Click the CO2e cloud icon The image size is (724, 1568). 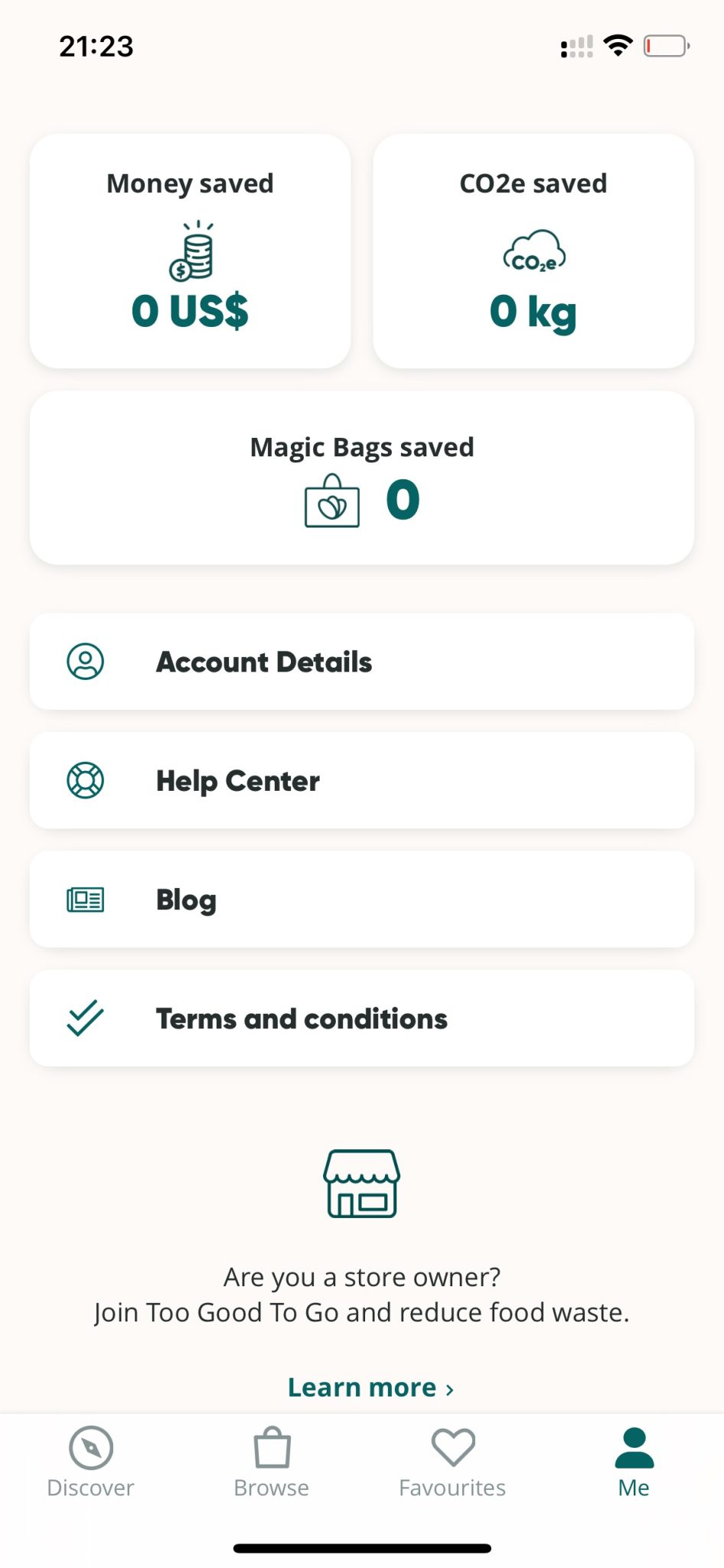pos(533,251)
